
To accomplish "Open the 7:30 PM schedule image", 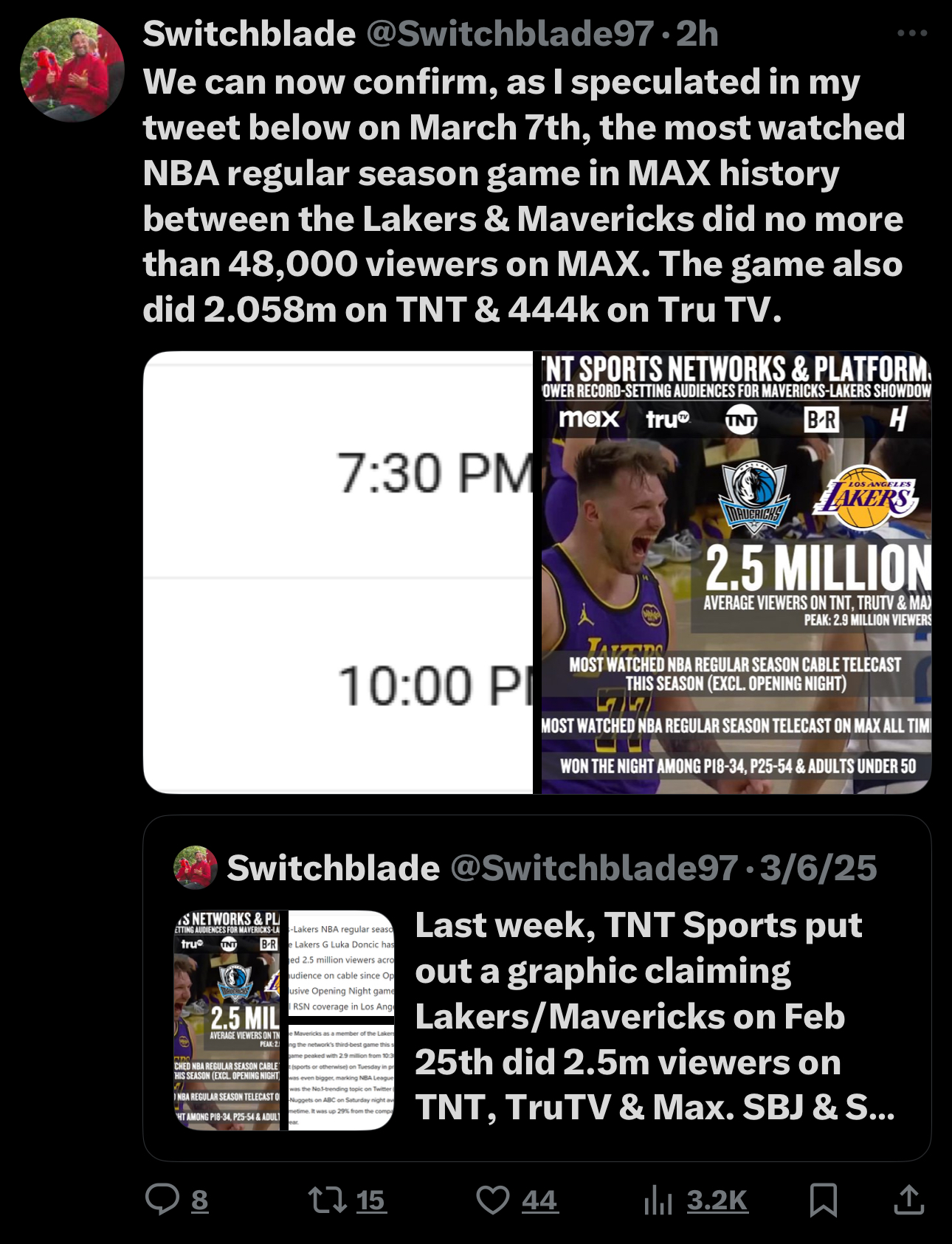I will tap(338, 572).
